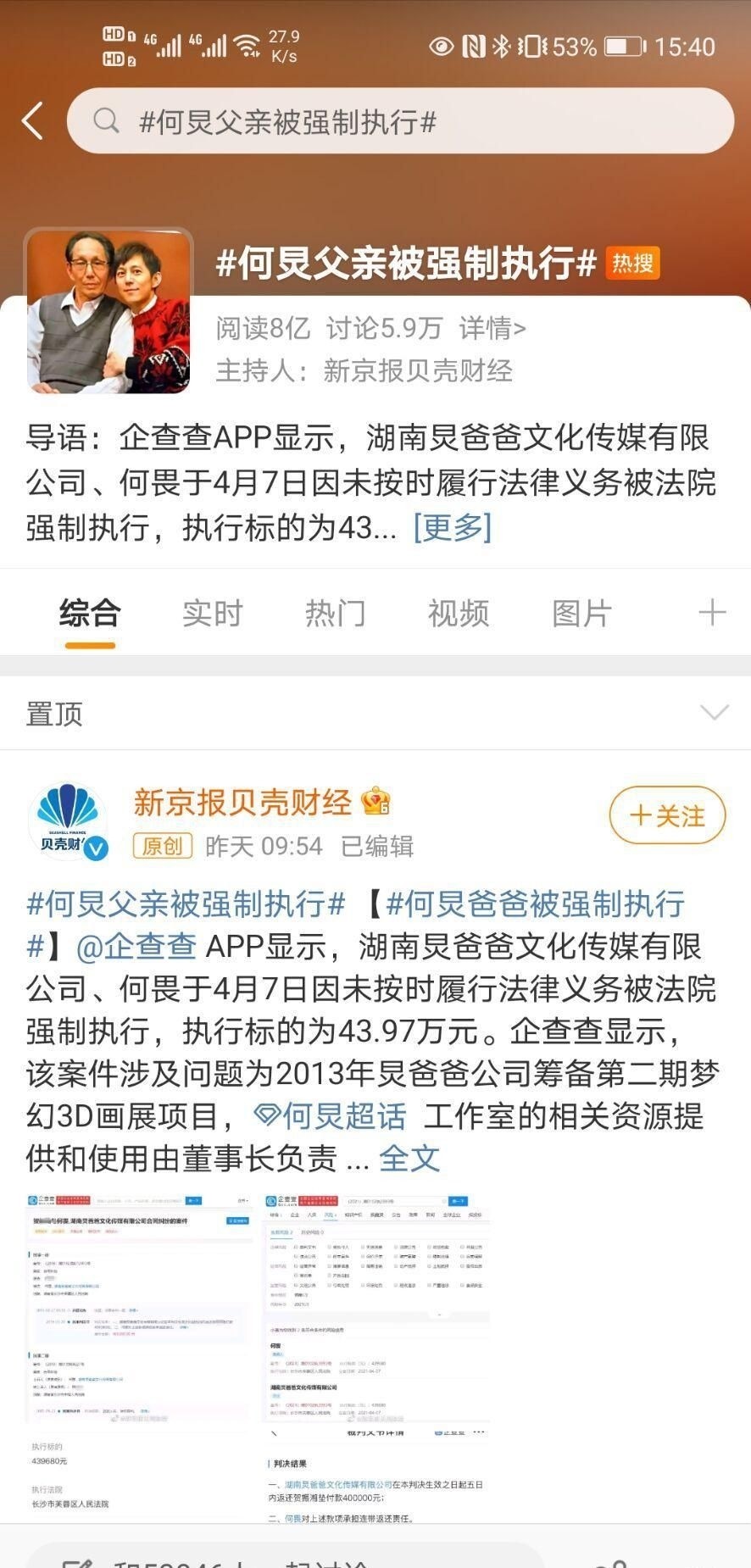The width and height of the screenshot is (751, 1568).
Task: Select the 综合 tab
Action: coord(89,613)
